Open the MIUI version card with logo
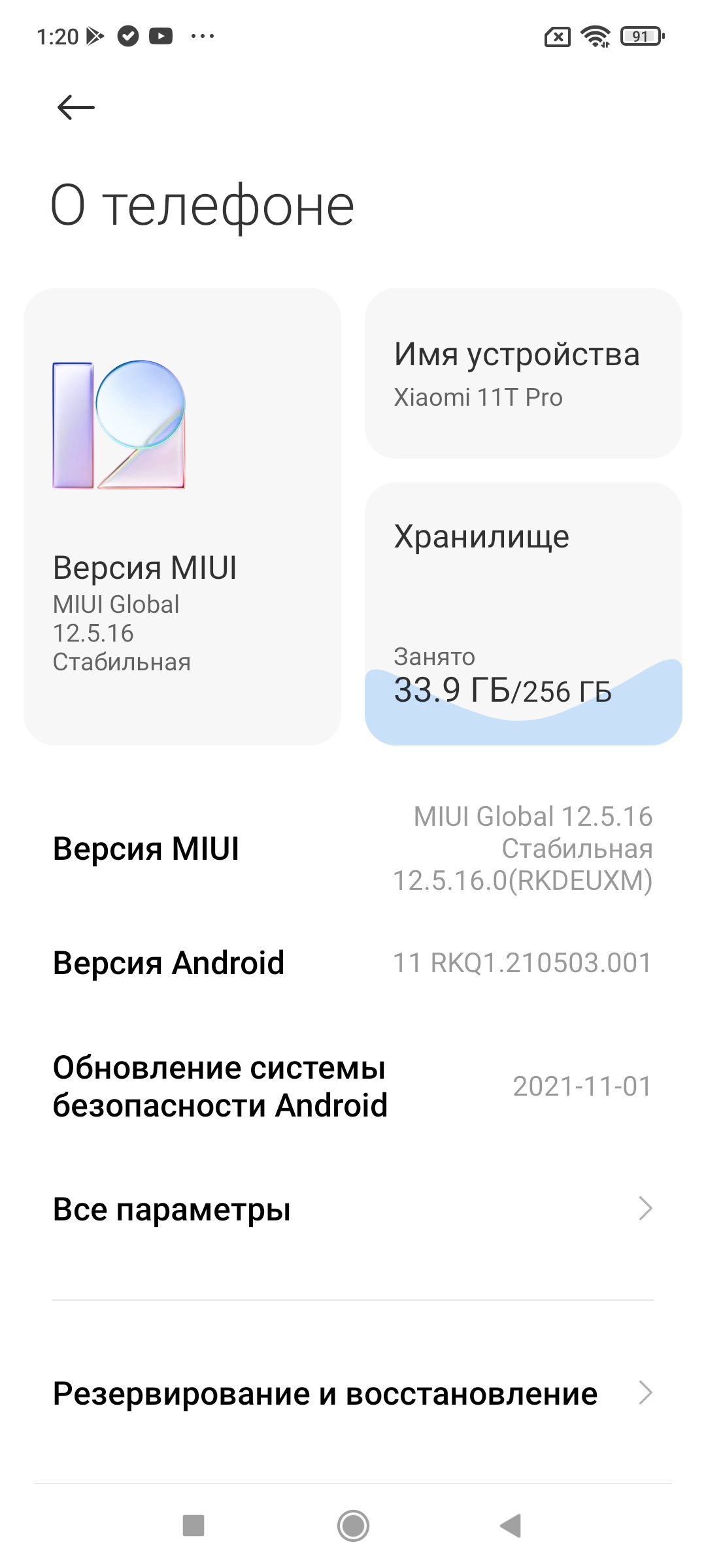 pyautogui.click(x=182, y=516)
